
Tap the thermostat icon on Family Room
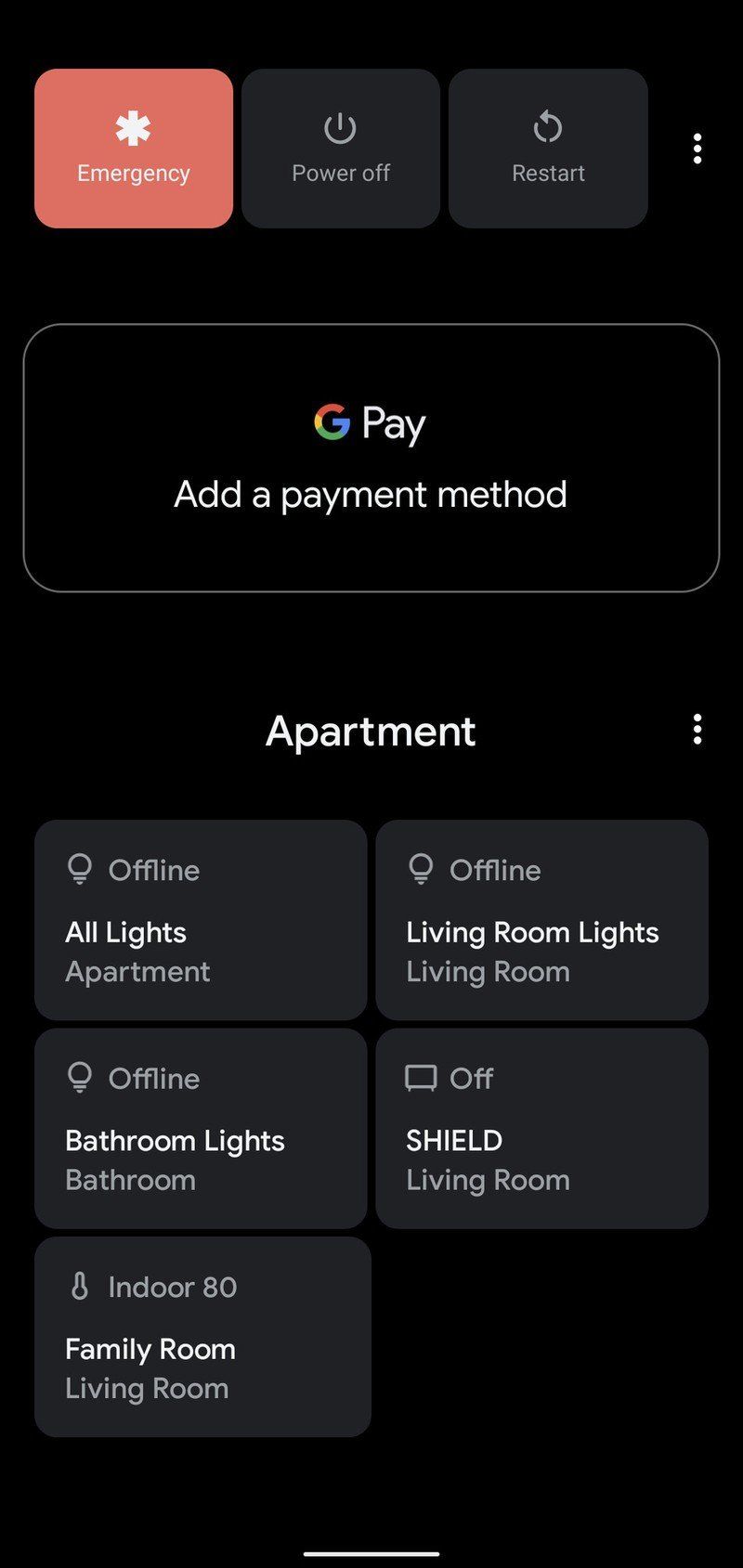tap(81, 1285)
